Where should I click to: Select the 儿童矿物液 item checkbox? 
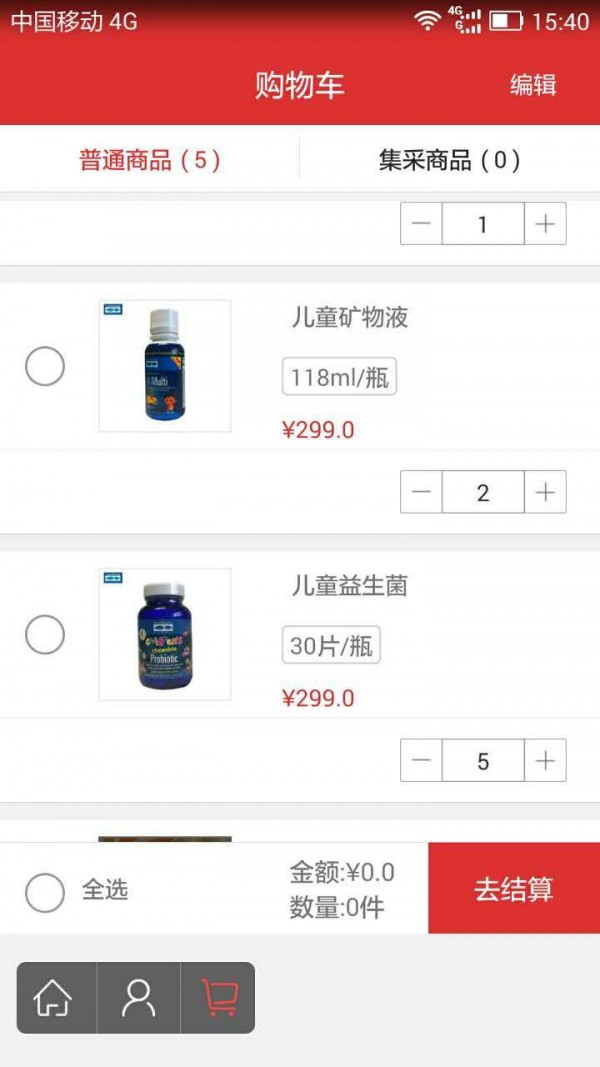(x=45, y=367)
